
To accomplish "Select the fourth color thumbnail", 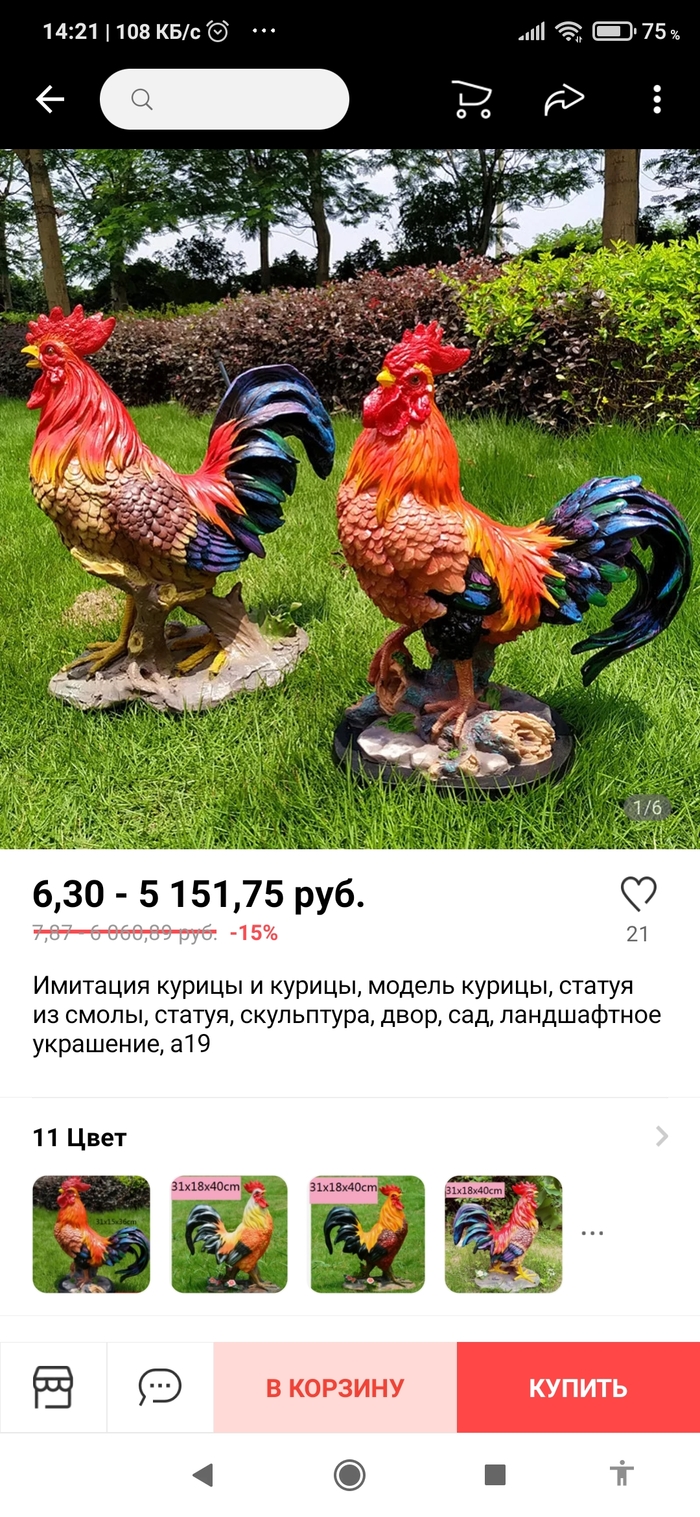I will click(503, 1234).
